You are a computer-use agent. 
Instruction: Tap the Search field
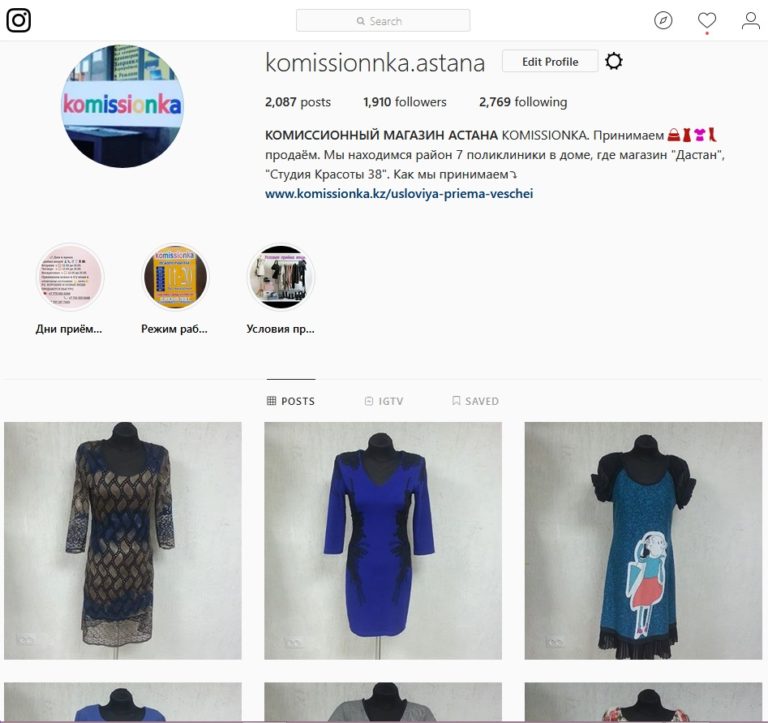[383, 21]
